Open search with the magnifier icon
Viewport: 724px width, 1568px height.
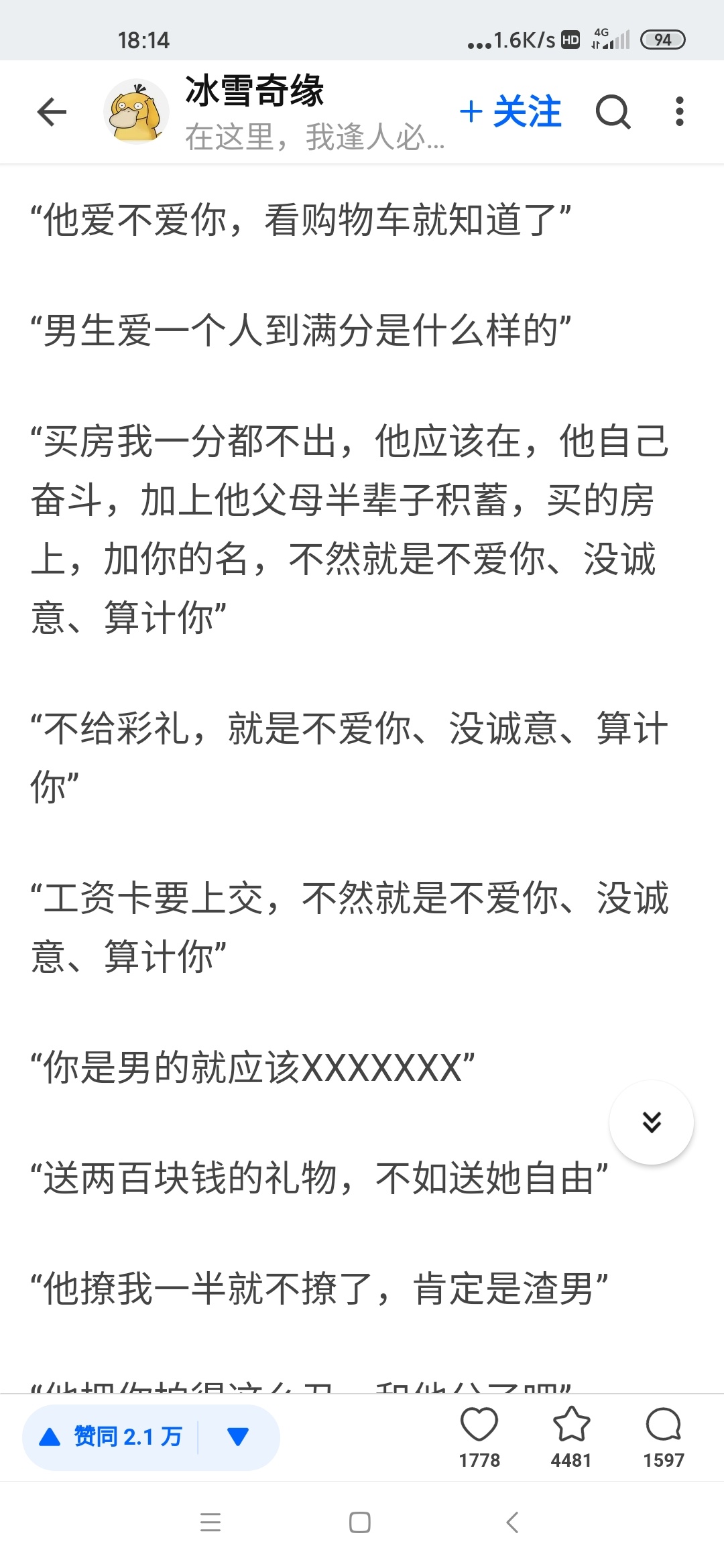613,111
